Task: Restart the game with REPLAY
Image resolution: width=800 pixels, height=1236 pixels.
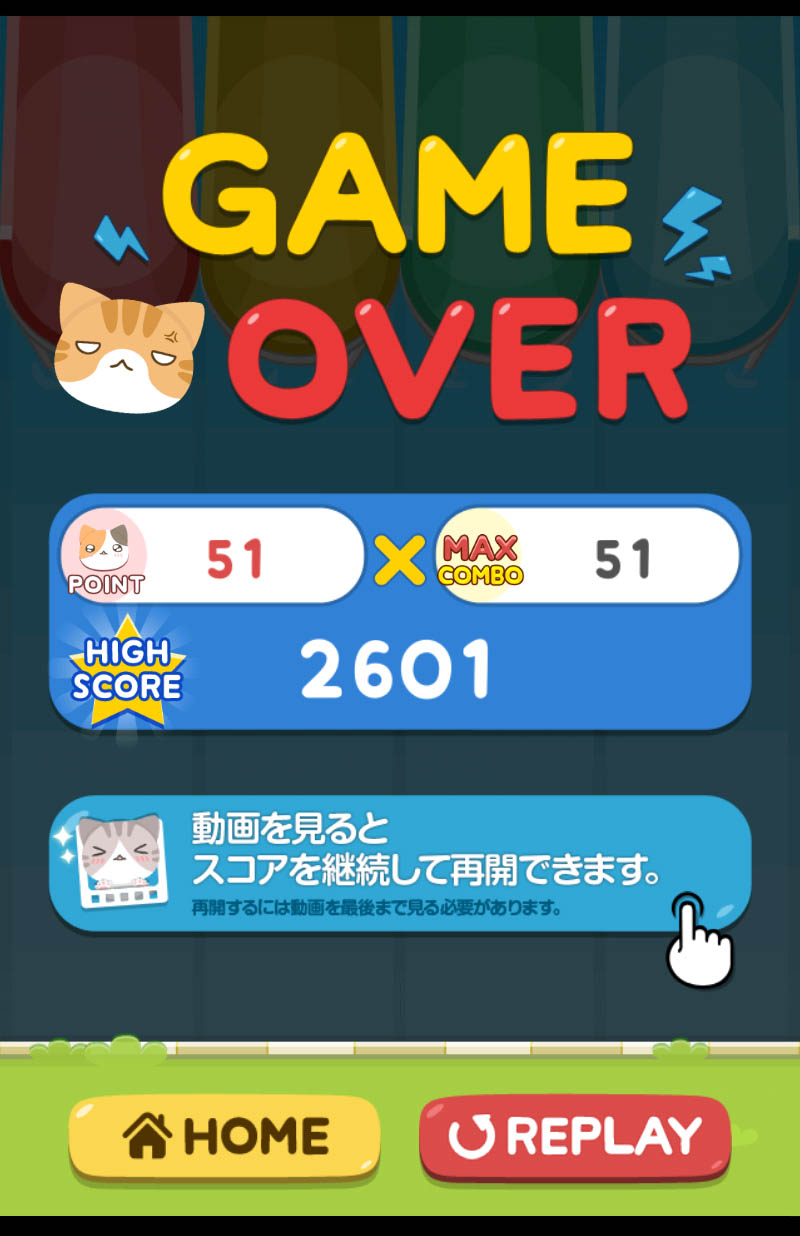Action: point(575,1138)
